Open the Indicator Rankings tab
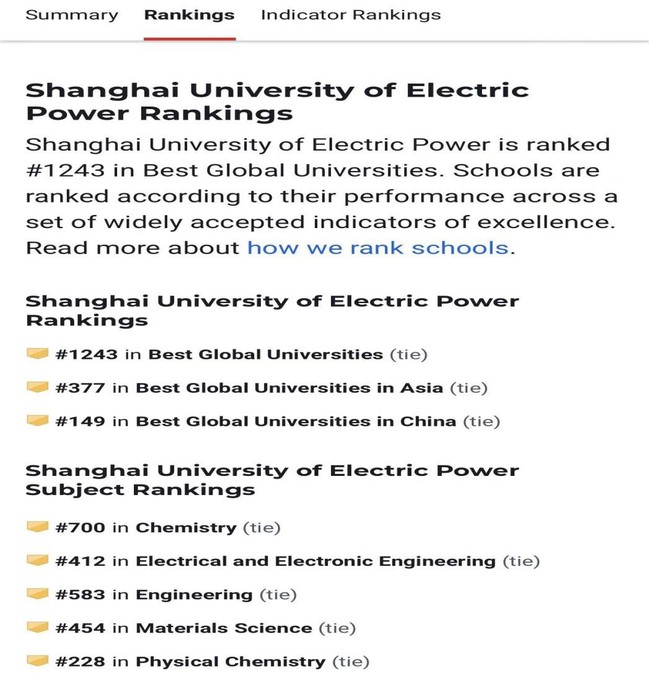The height and width of the screenshot is (681, 649). [350, 15]
